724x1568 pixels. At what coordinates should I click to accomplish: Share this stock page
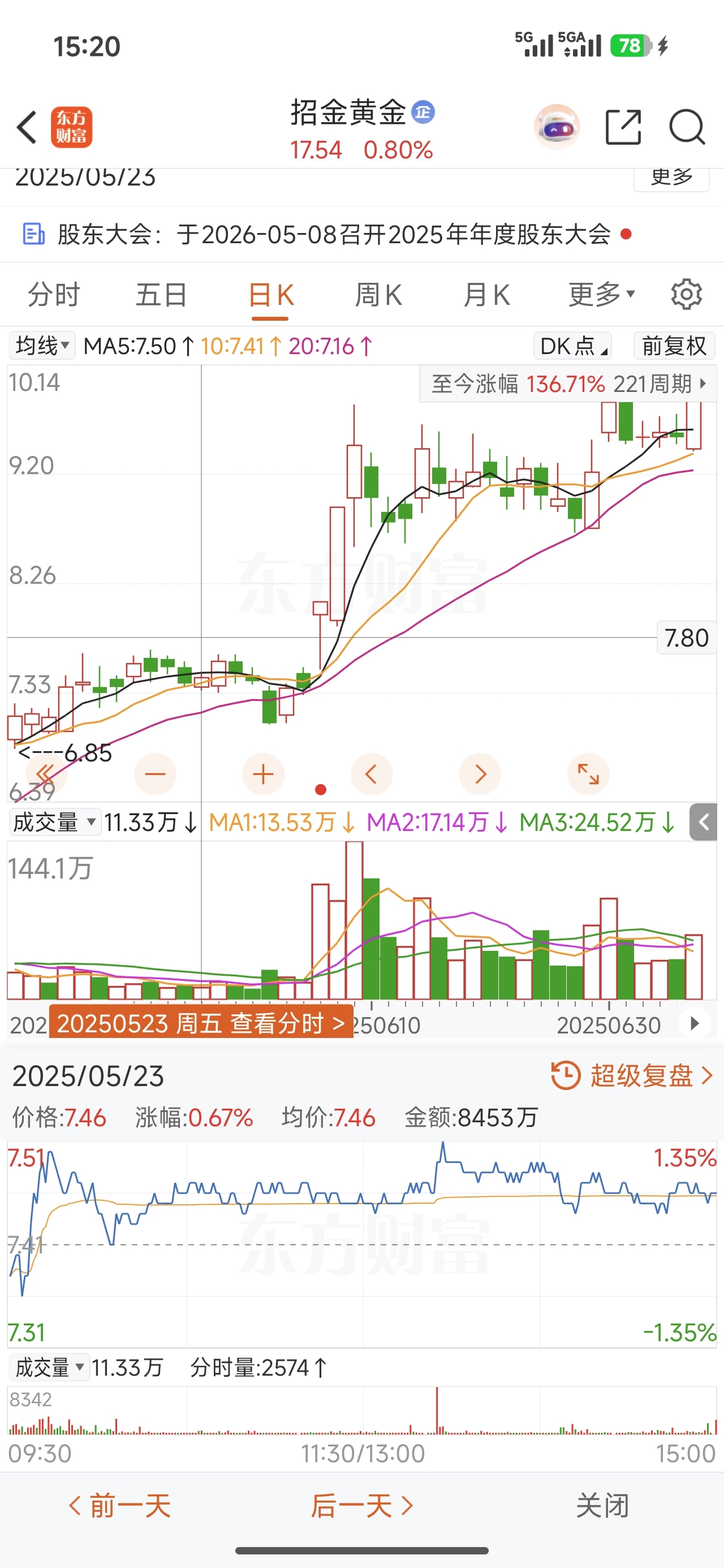(x=623, y=127)
